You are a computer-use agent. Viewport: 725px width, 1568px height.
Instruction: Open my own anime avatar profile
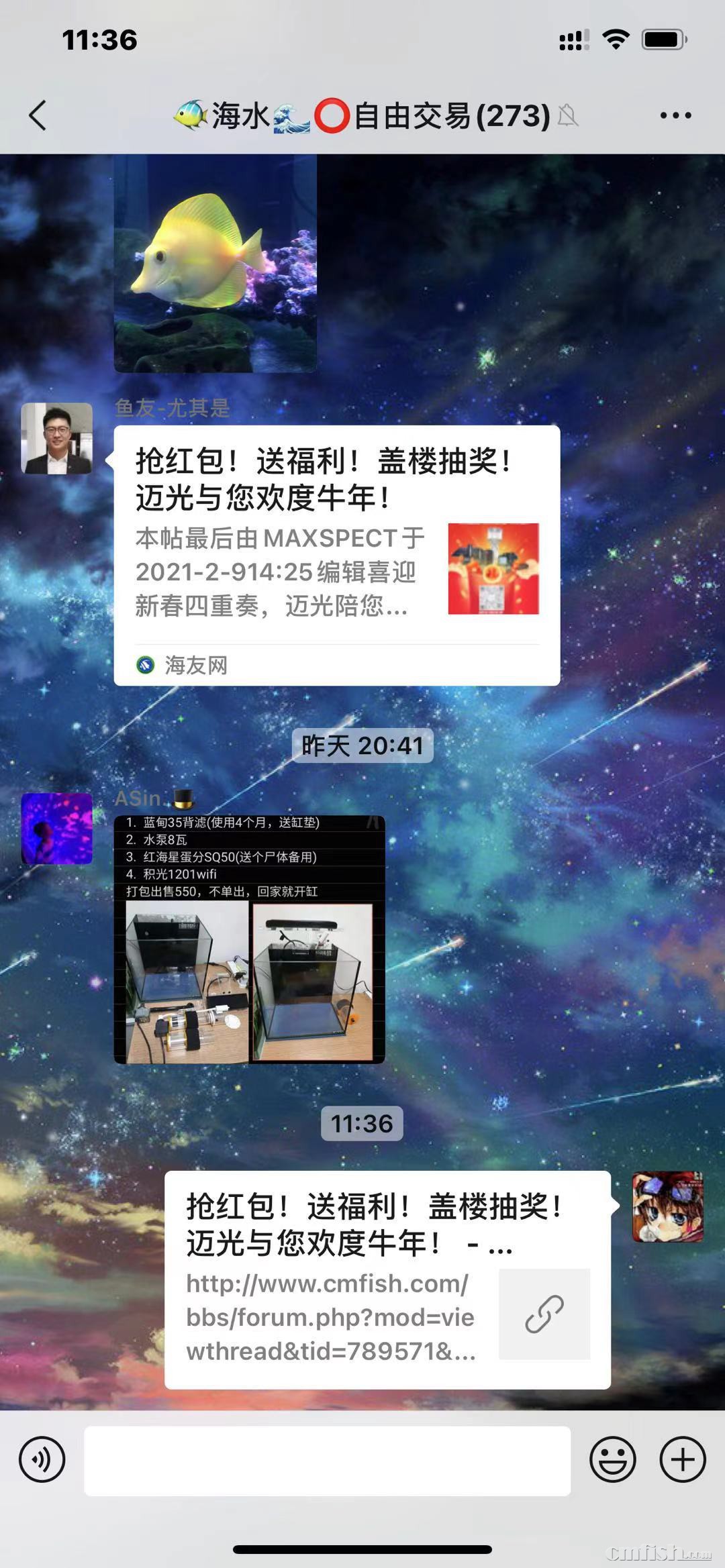pyautogui.click(x=667, y=1206)
